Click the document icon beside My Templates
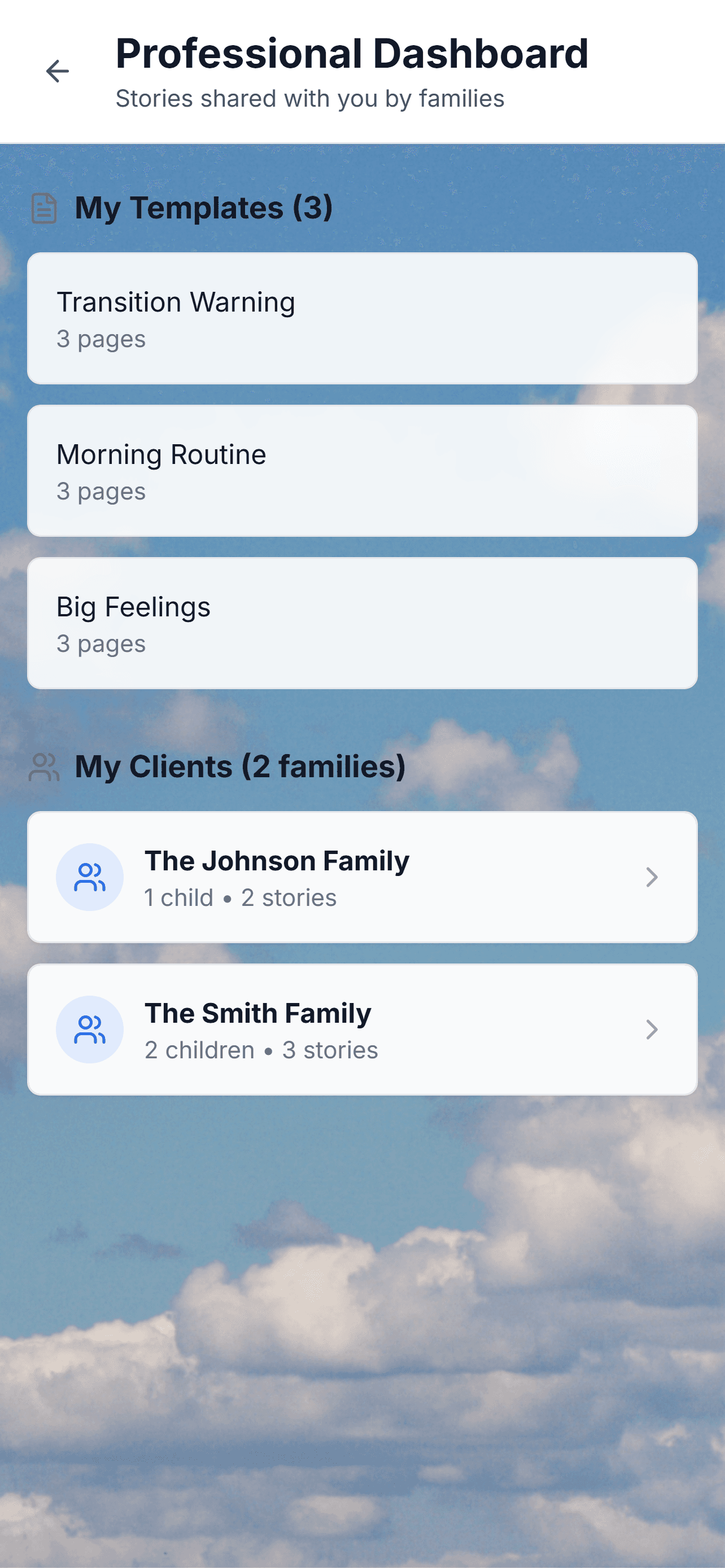The width and height of the screenshot is (725, 1568). pos(43,208)
